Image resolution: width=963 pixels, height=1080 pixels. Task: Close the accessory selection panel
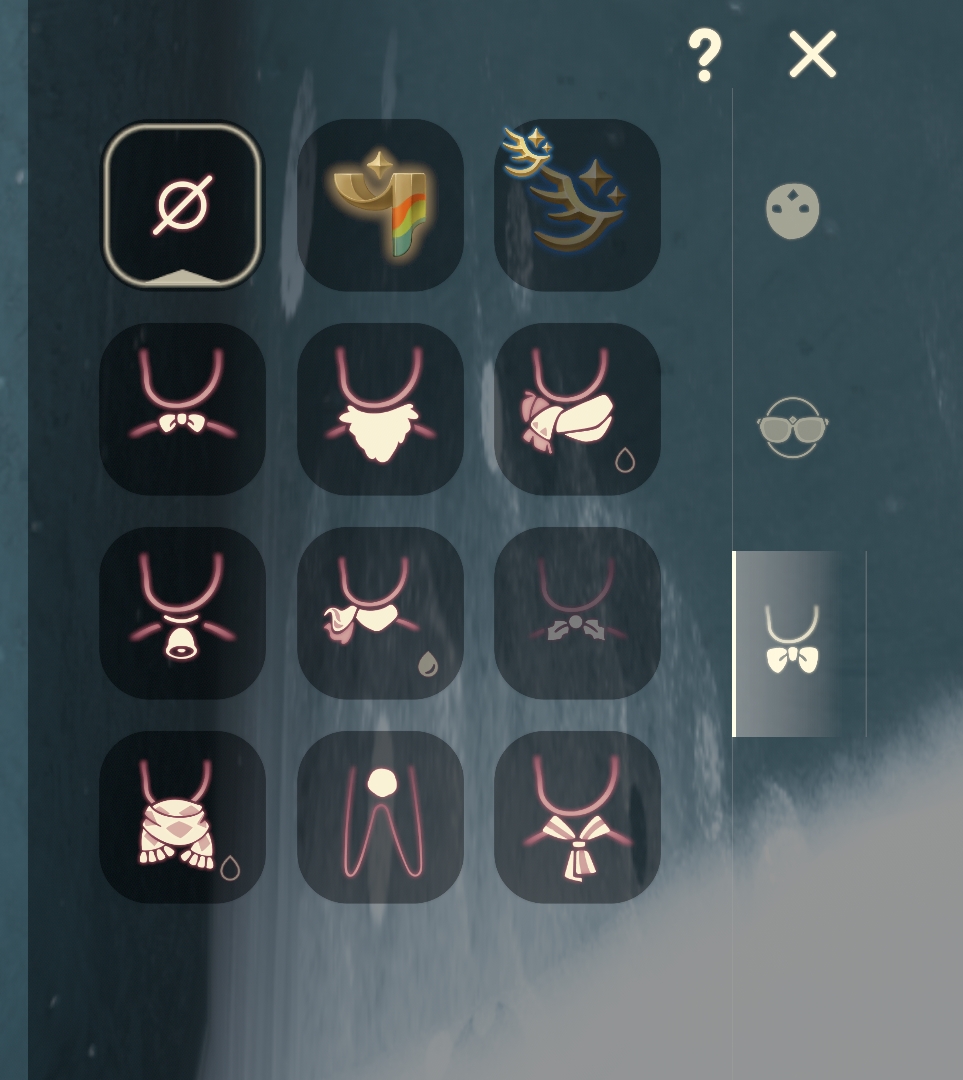pyautogui.click(x=813, y=54)
